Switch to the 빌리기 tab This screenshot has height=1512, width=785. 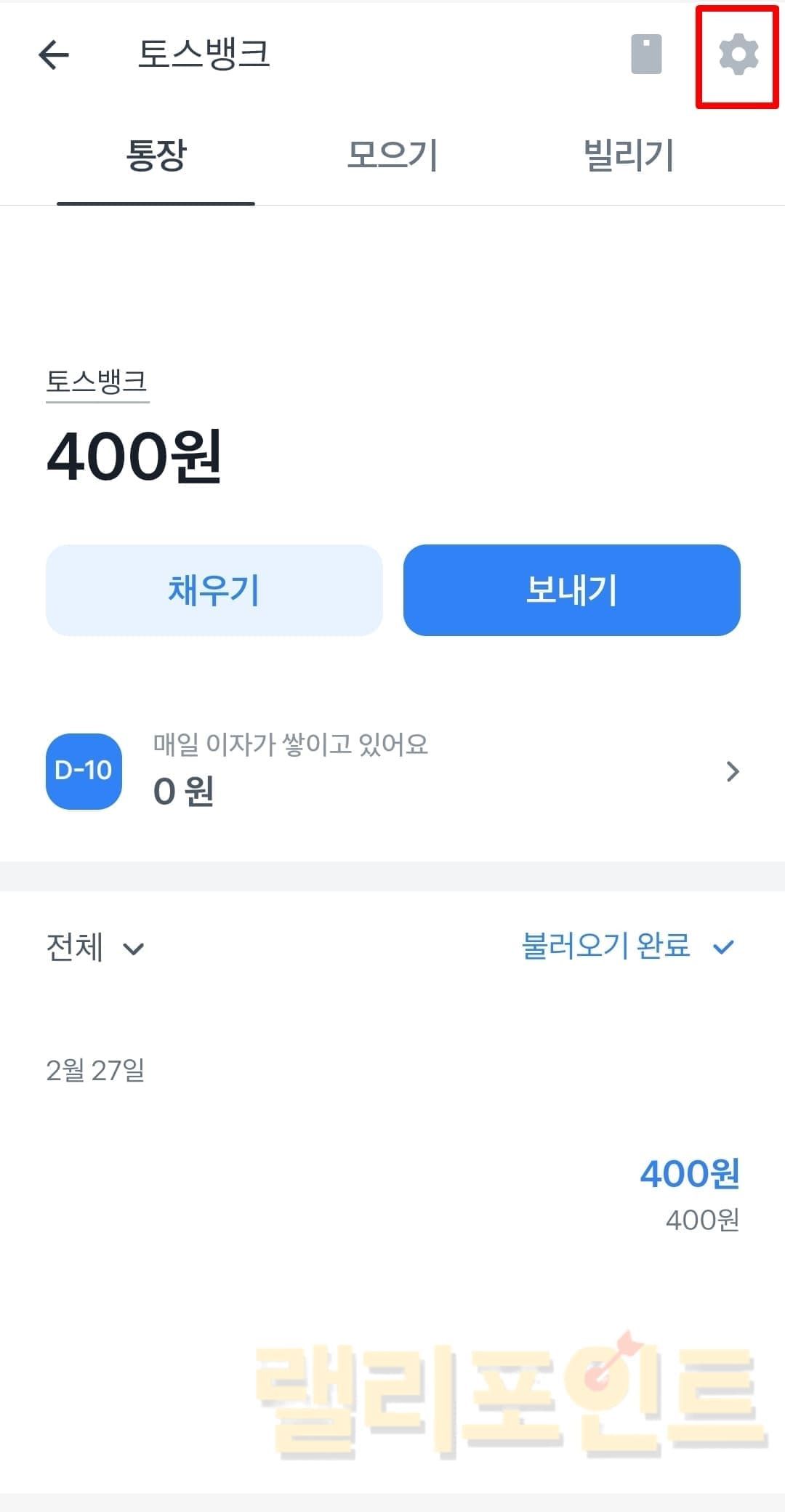click(x=629, y=156)
